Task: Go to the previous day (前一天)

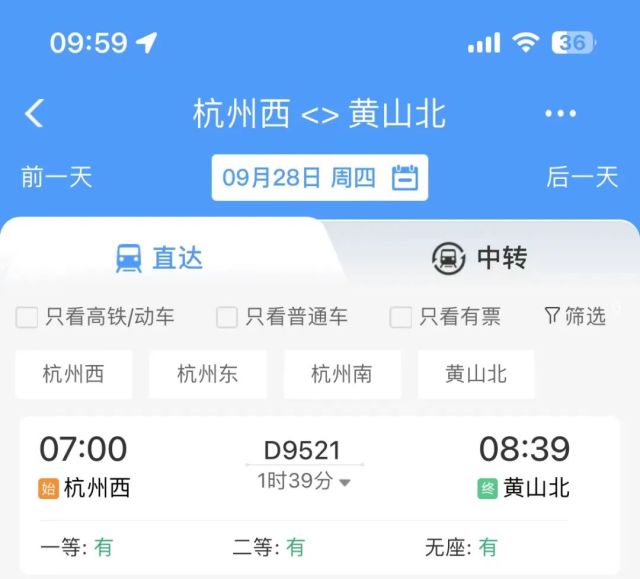Action: [56, 178]
